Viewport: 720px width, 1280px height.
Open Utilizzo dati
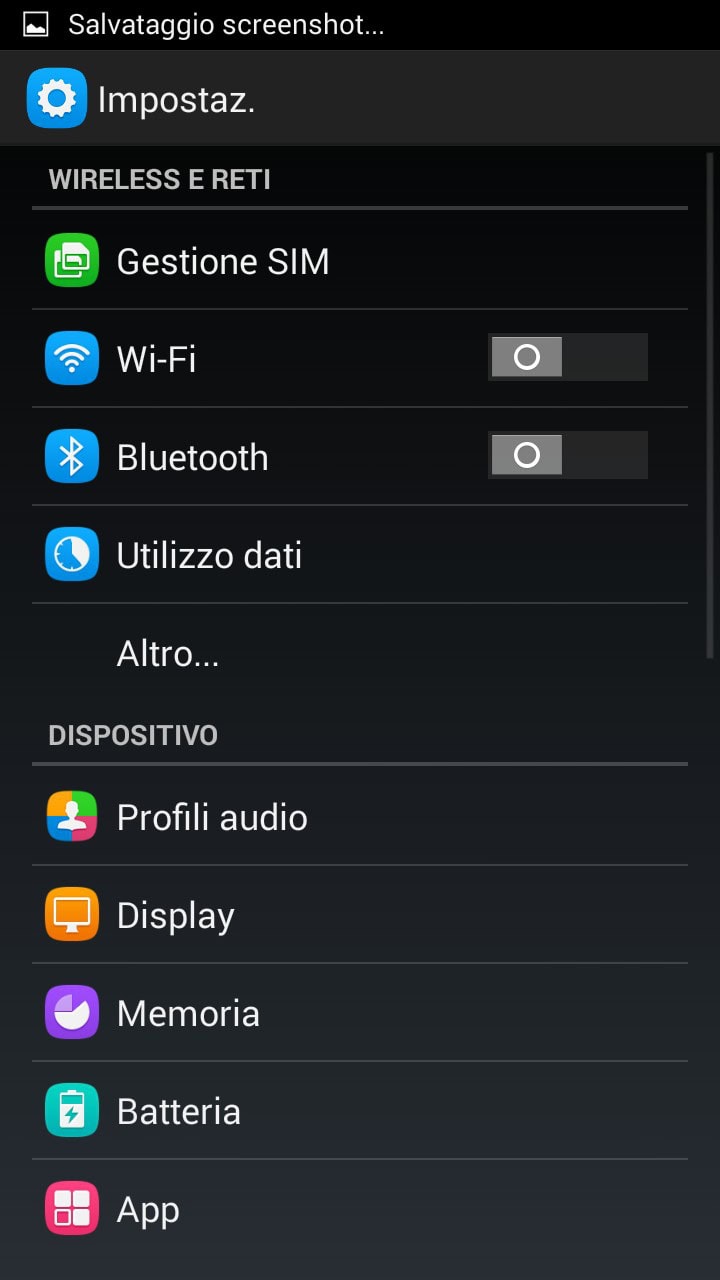click(360, 554)
